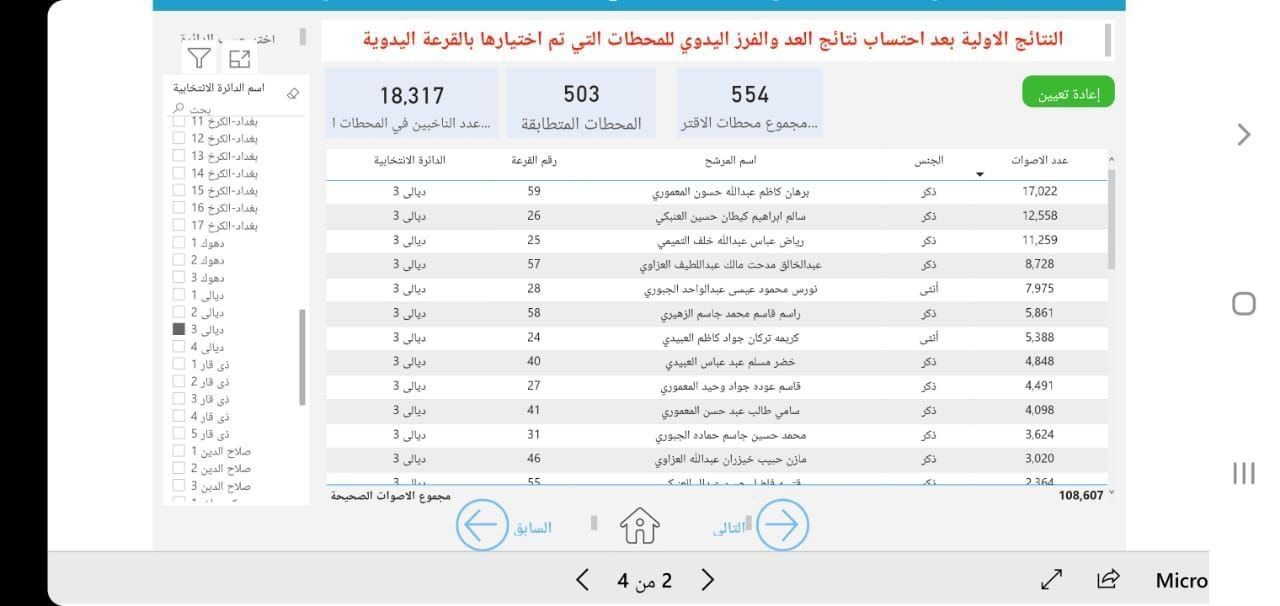Go to التالي next report page

point(780,526)
